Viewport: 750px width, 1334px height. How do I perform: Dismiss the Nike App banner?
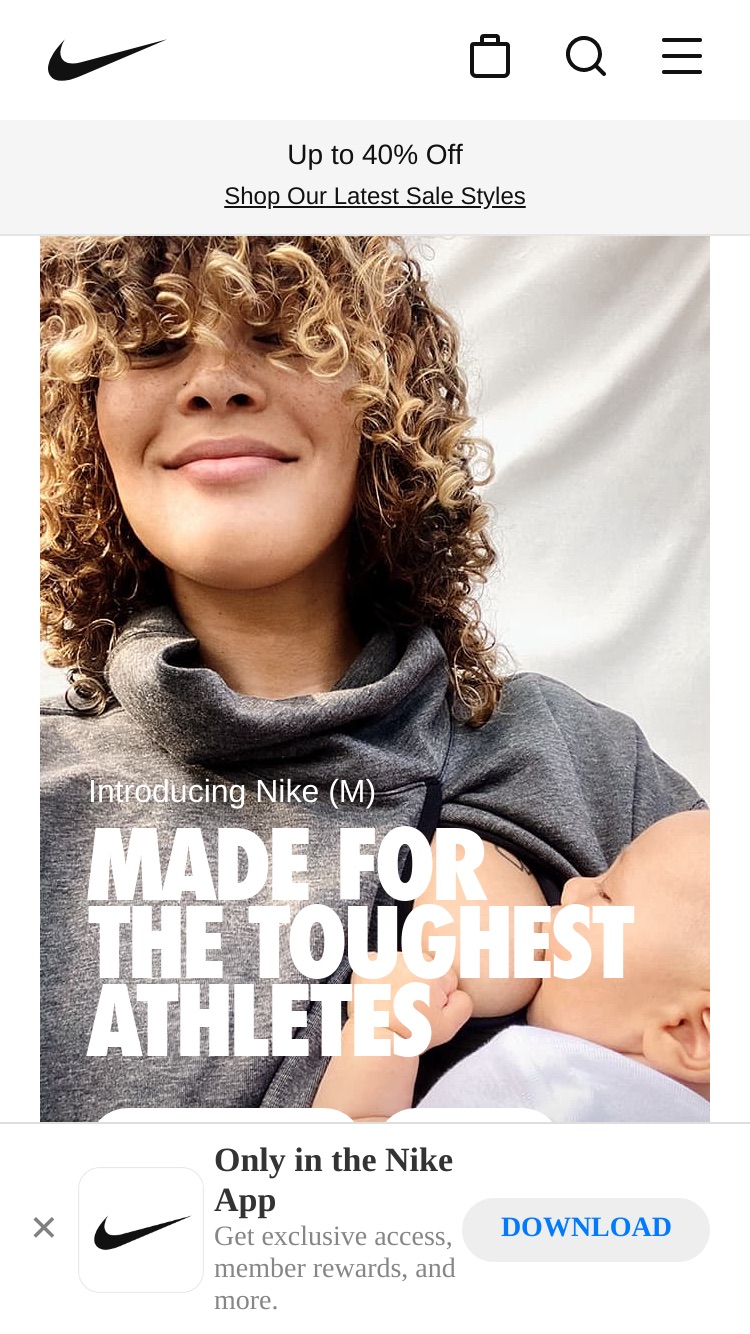click(44, 1228)
